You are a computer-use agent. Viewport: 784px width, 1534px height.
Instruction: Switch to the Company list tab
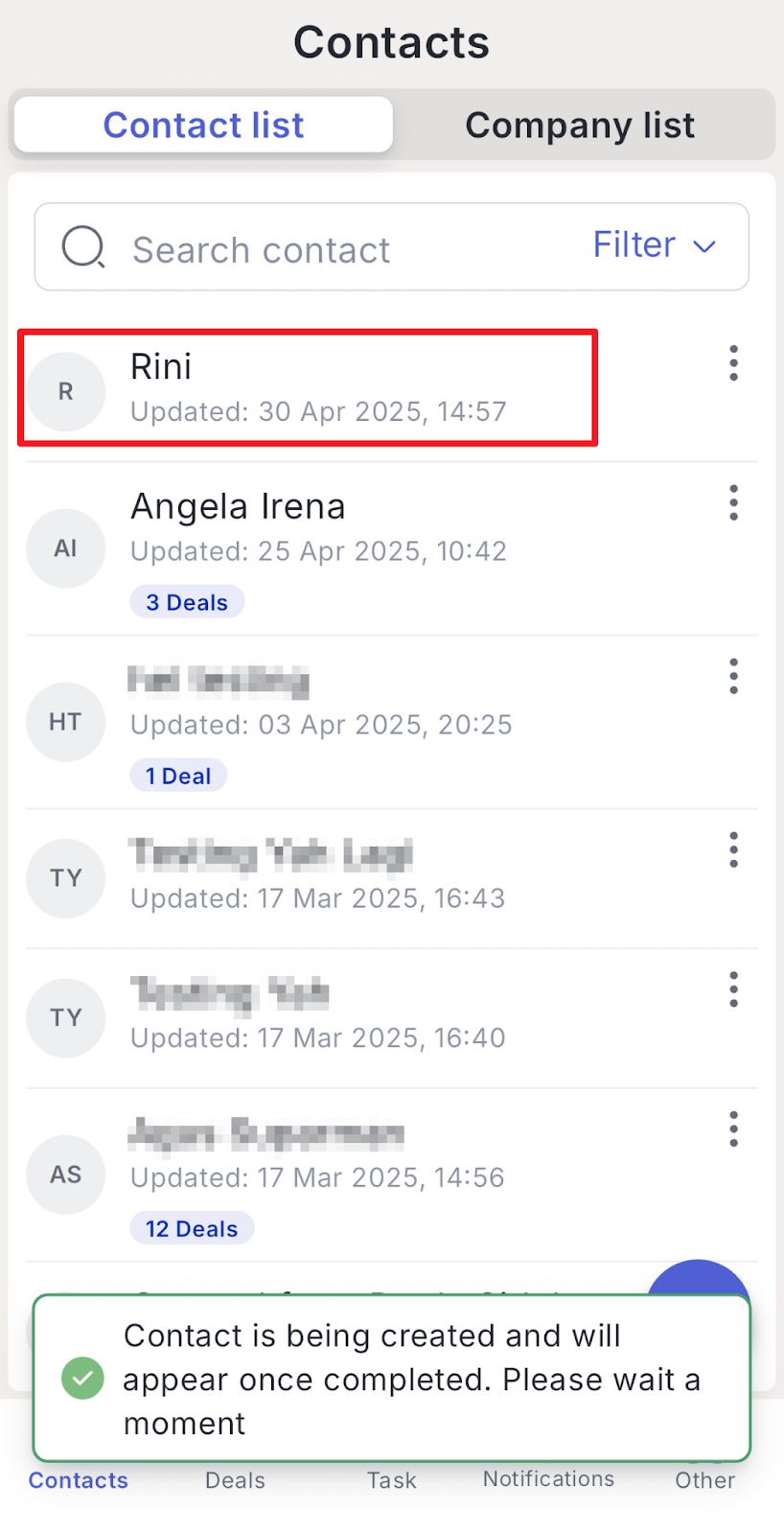coord(580,125)
